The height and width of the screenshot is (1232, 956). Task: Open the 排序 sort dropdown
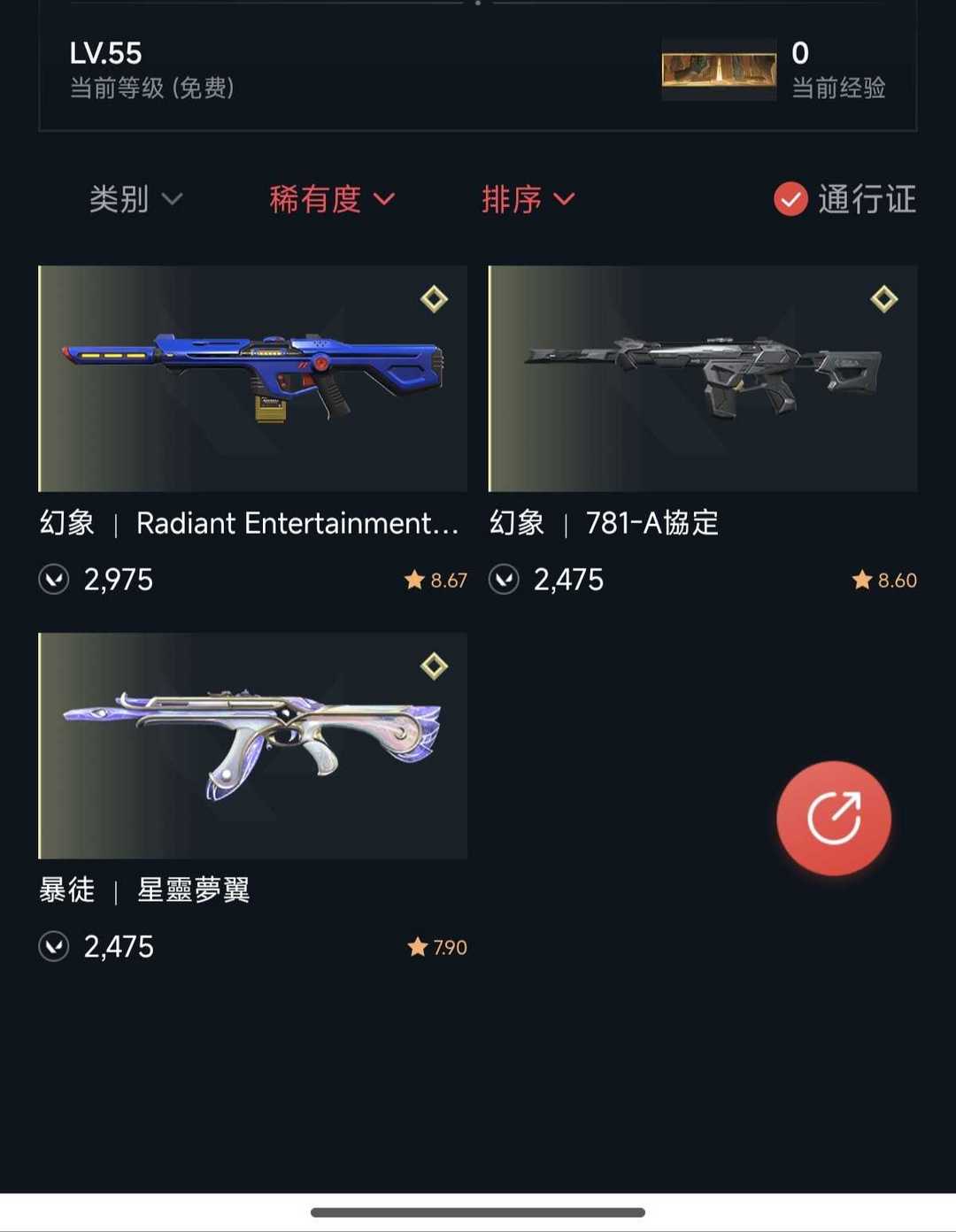point(528,199)
